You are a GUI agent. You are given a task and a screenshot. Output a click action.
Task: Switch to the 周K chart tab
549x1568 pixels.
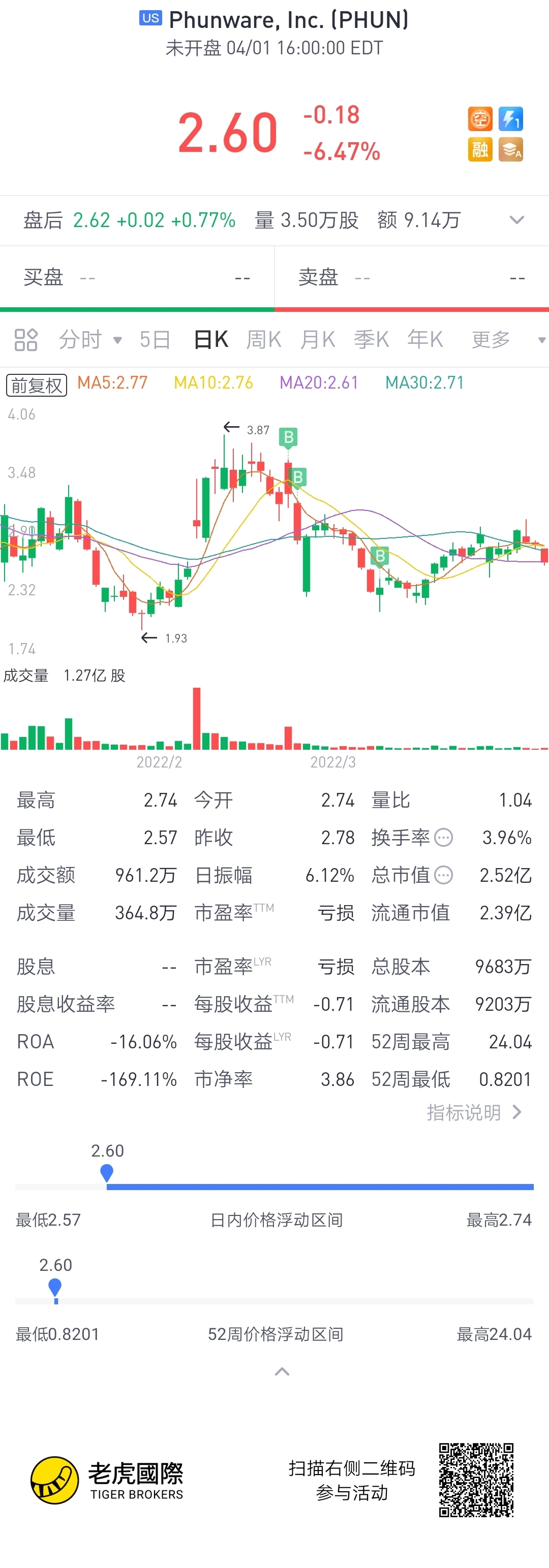point(263,340)
